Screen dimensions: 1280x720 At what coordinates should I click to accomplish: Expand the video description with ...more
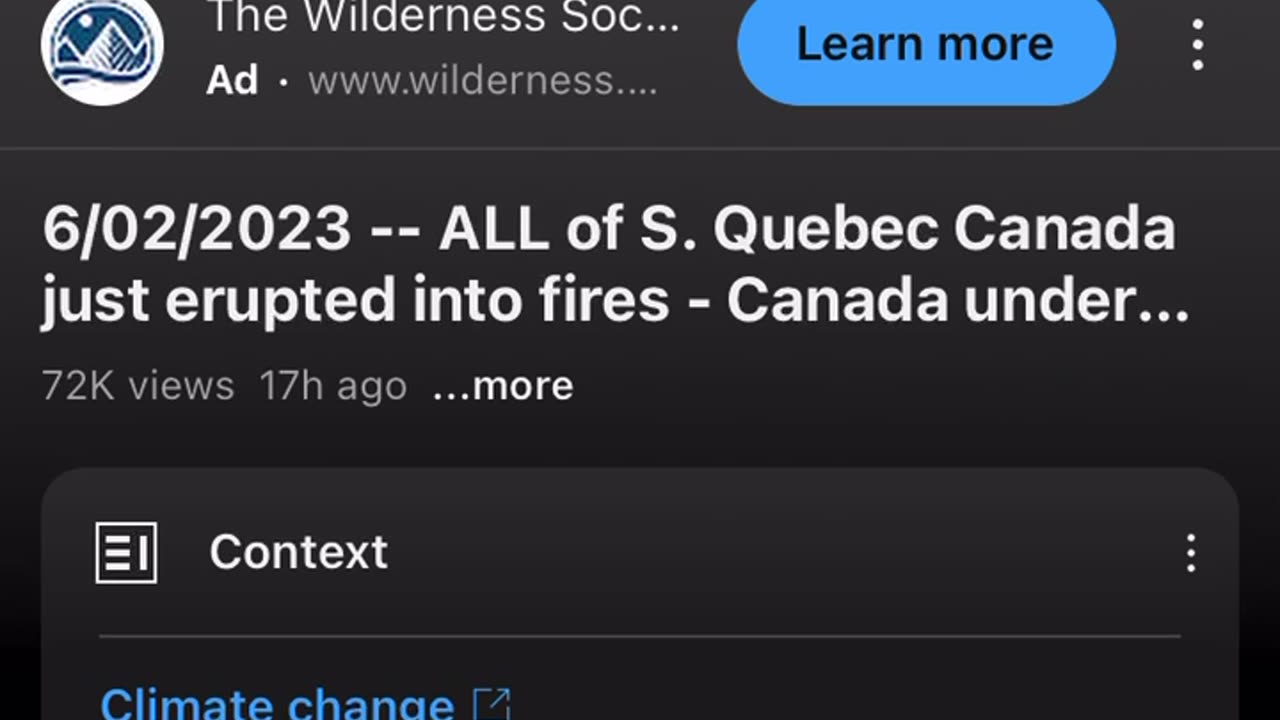point(503,386)
